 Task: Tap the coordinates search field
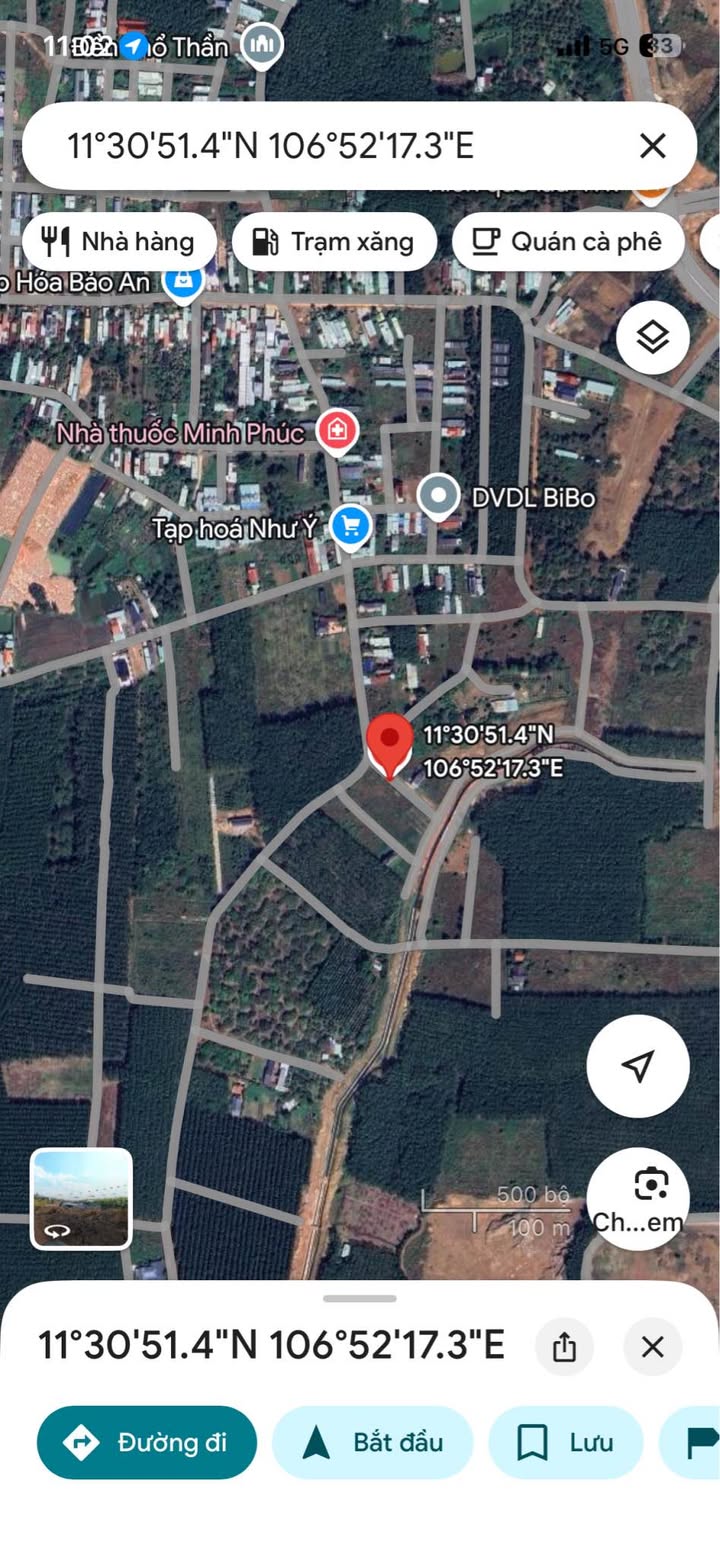coord(300,146)
